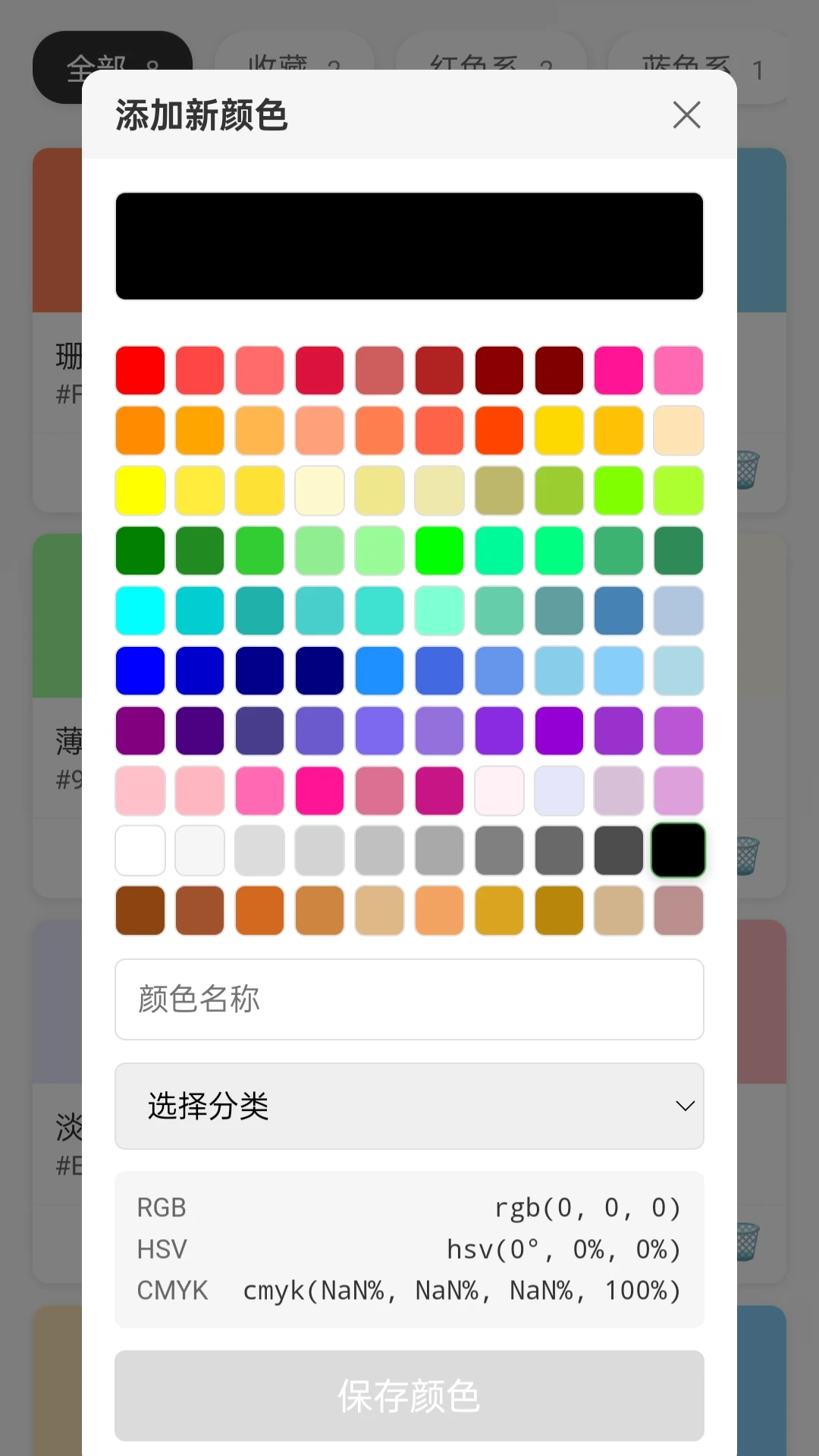Pick the white color swatch
This screenshot has width=819, height=1456.
[x=140, y=850]
